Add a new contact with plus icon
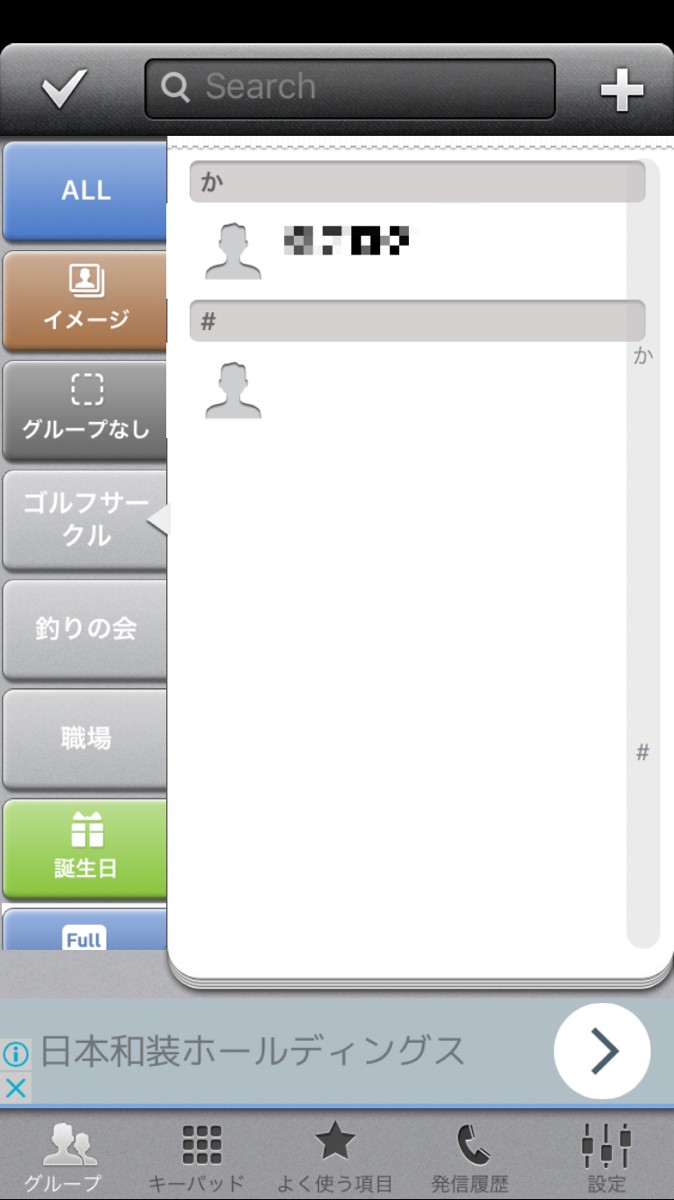This screenshot has width=674, height=1200. pos(621,91)
